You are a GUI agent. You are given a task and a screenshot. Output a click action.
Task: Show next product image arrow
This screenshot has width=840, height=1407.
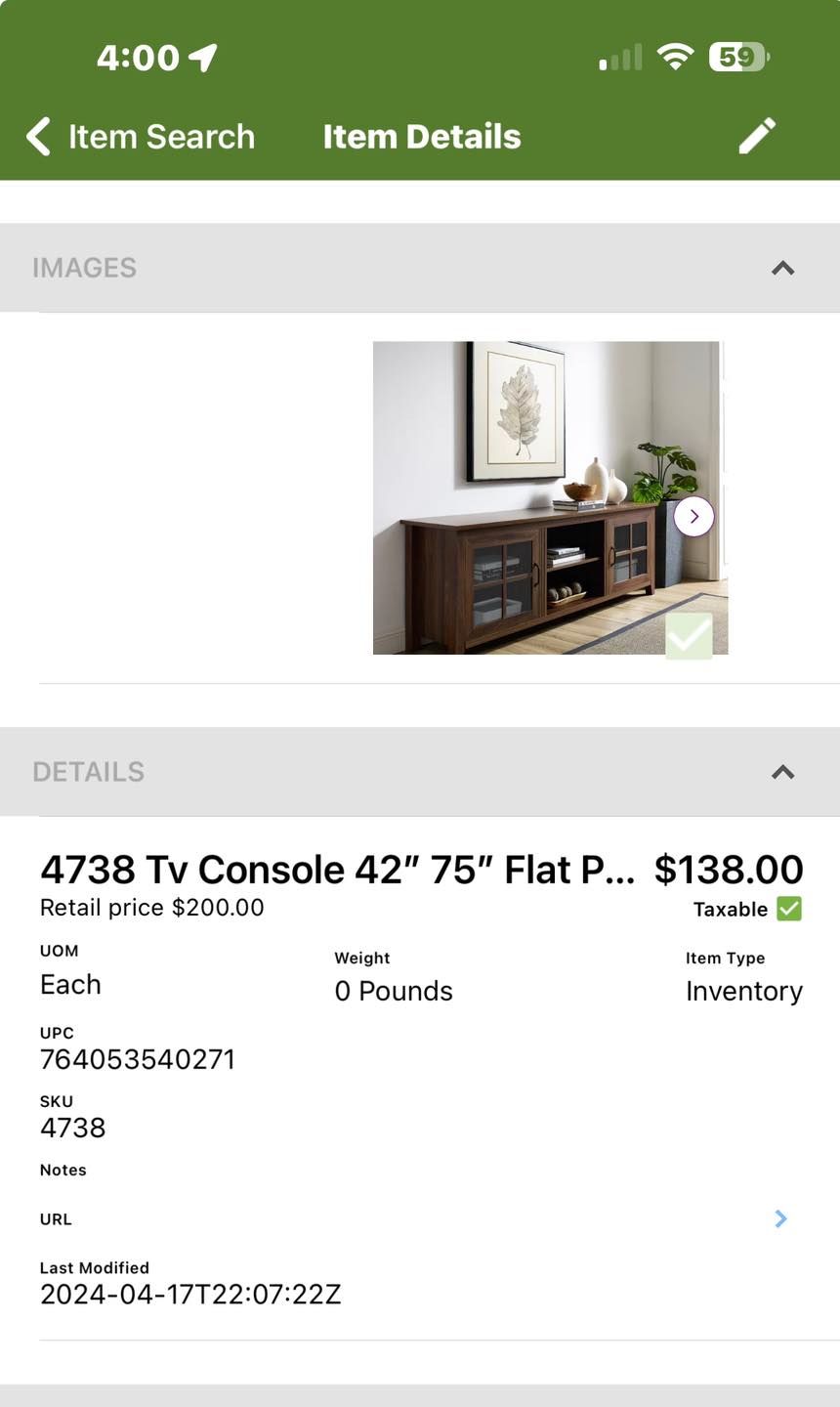[694, 516]
